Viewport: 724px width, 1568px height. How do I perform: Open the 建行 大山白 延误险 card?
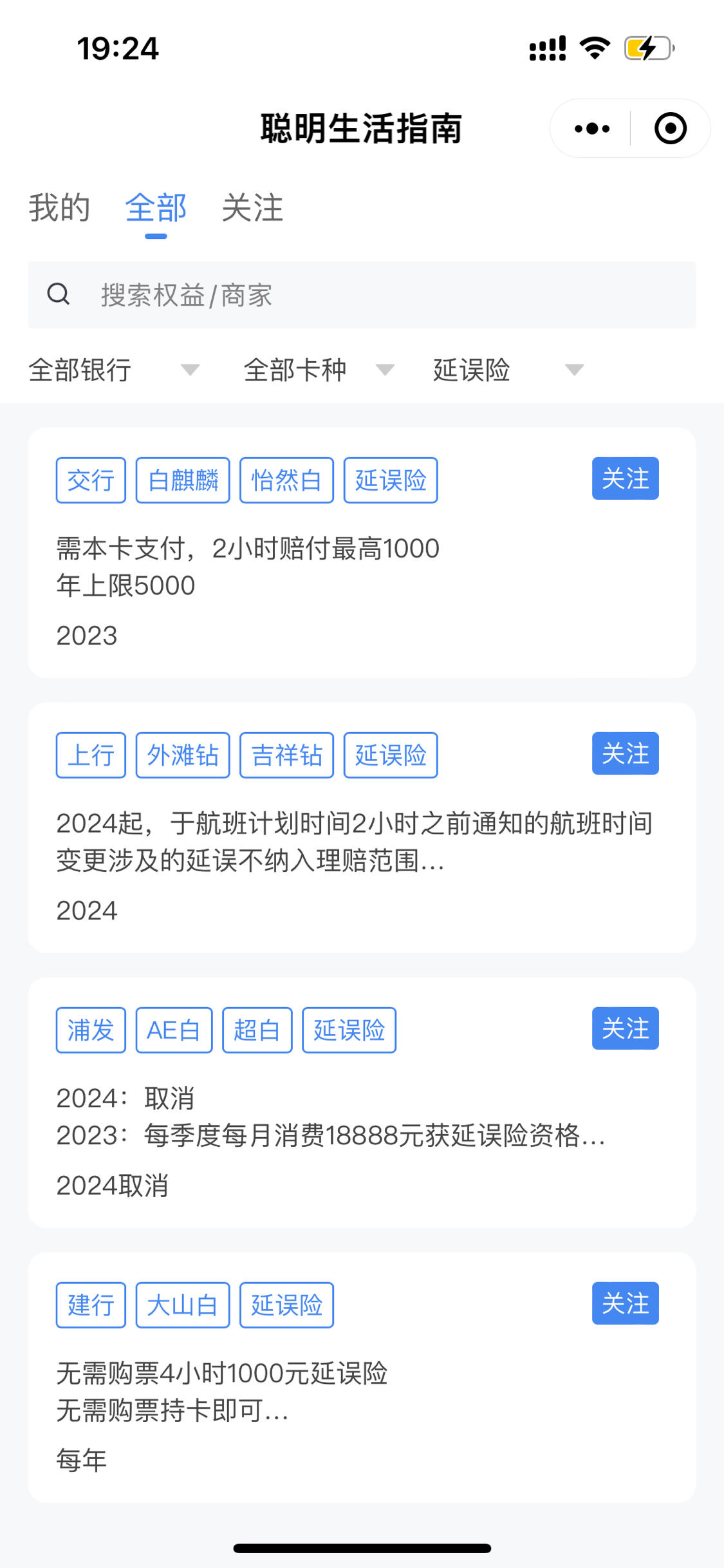click(362, 1377)
